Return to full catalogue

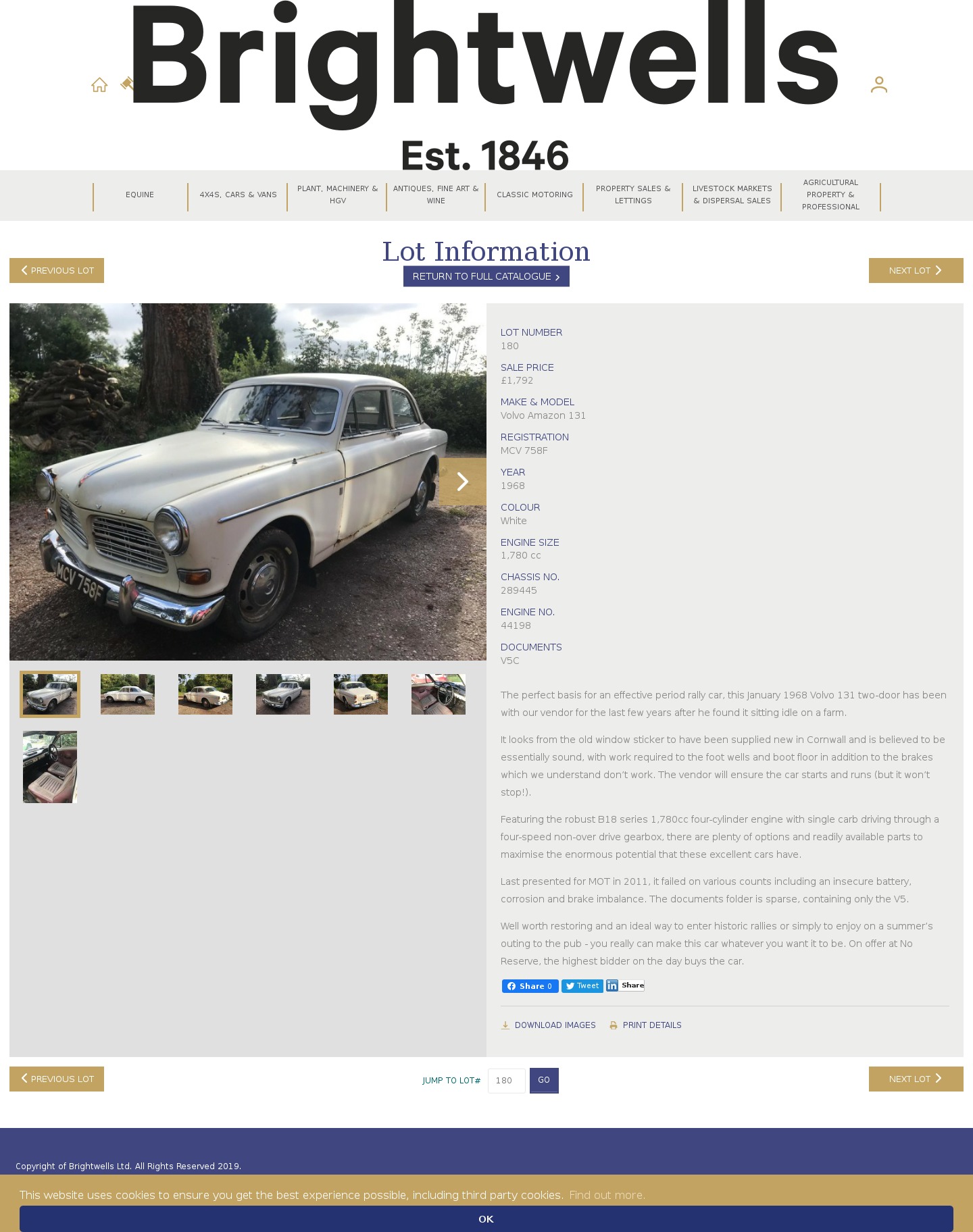486,276
